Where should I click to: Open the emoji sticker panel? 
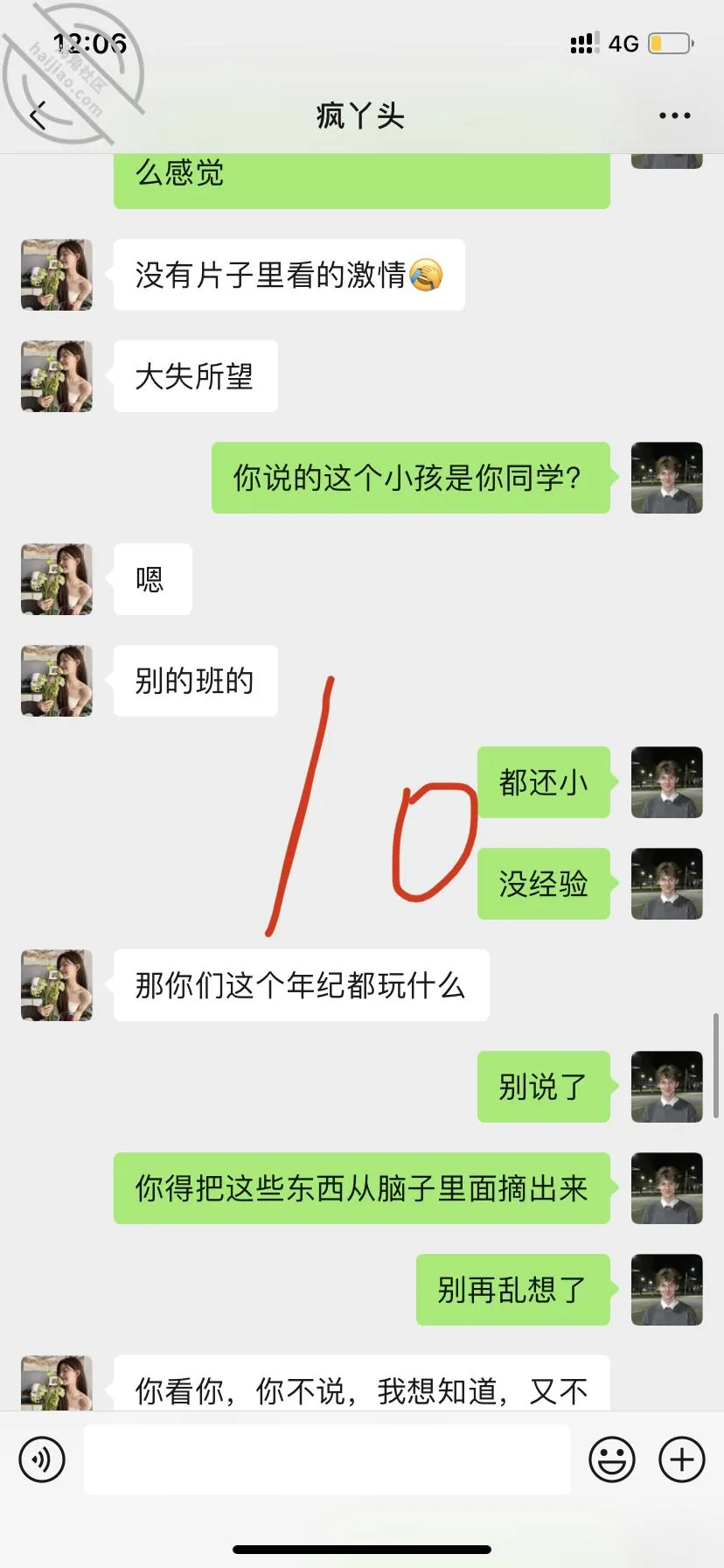point(612,1459)
